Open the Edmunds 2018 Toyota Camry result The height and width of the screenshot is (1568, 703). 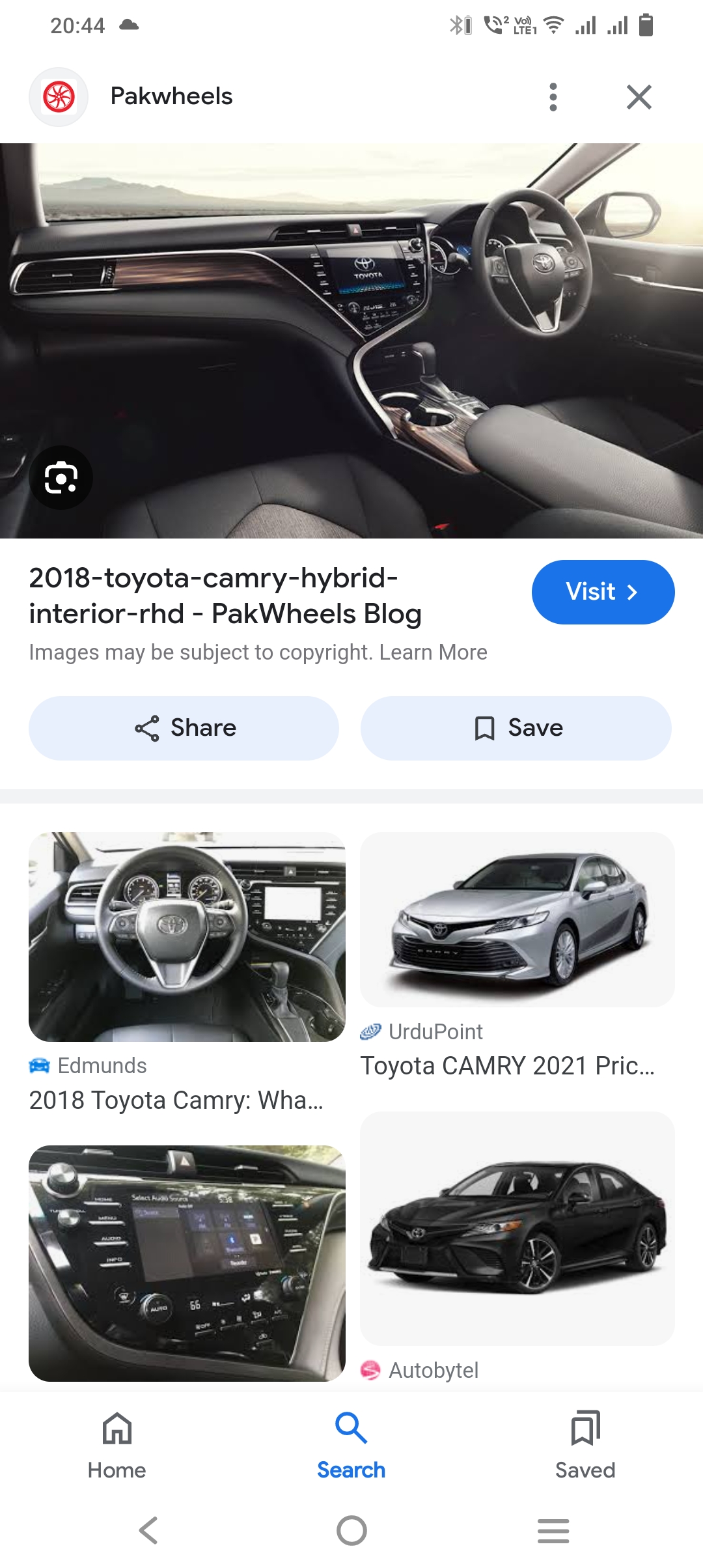(187, 938)
